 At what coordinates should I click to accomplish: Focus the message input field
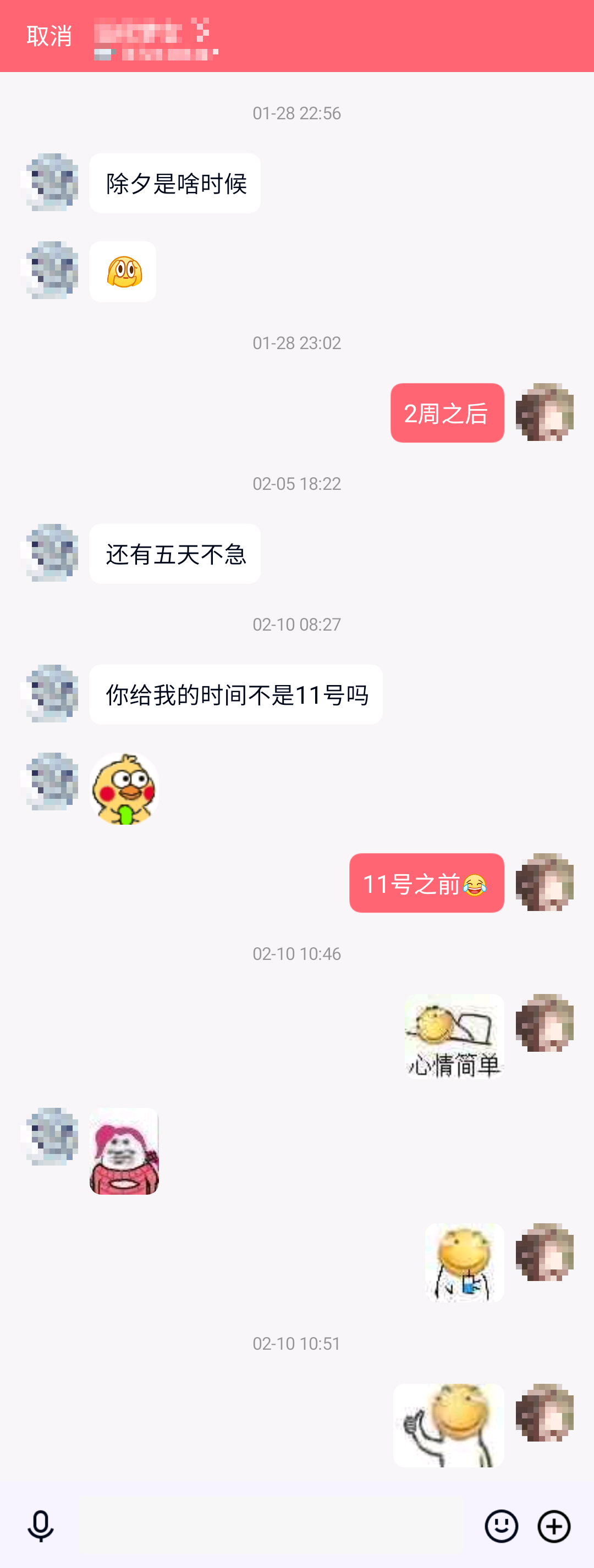[272, 1526]
